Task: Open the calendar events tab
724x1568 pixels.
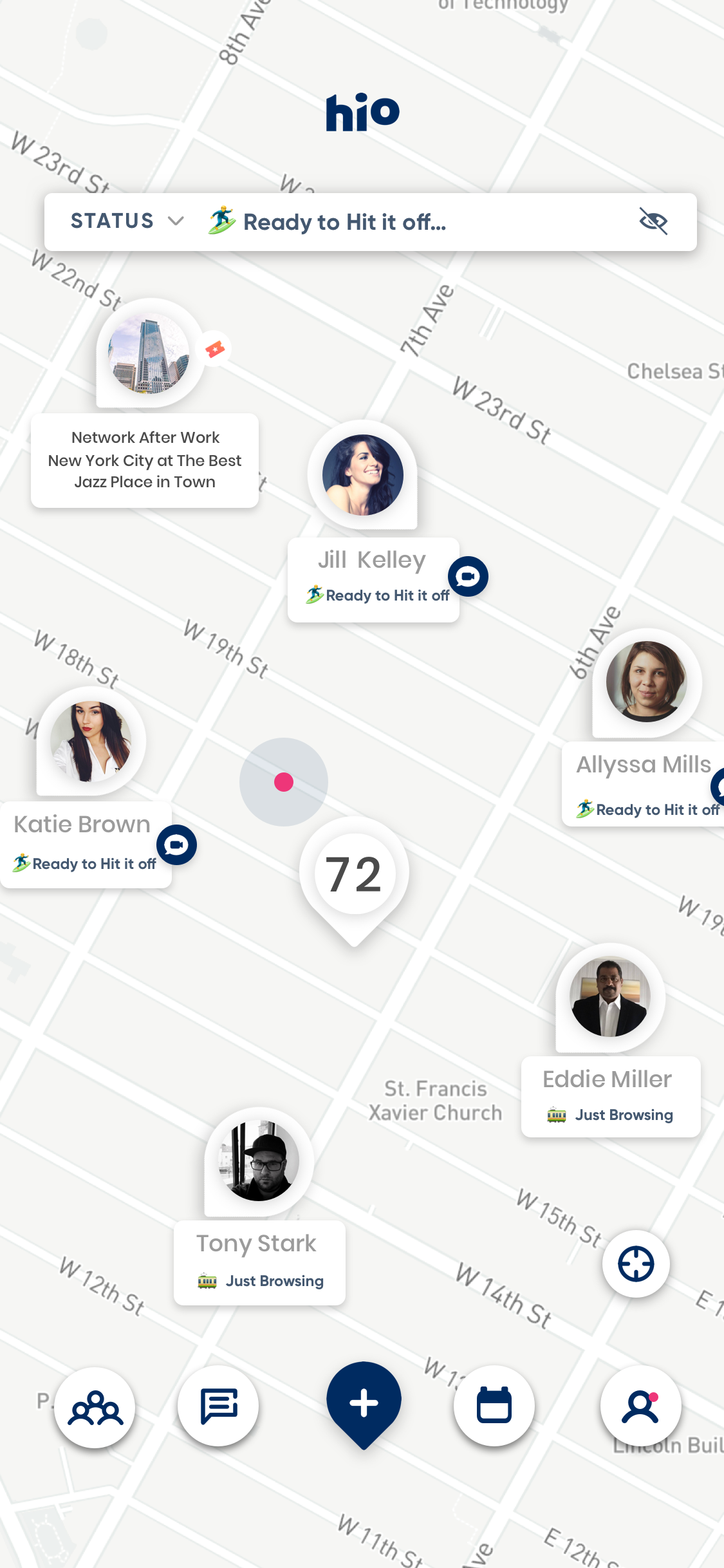Action: pyautogui.click(x=494, y=1405)
